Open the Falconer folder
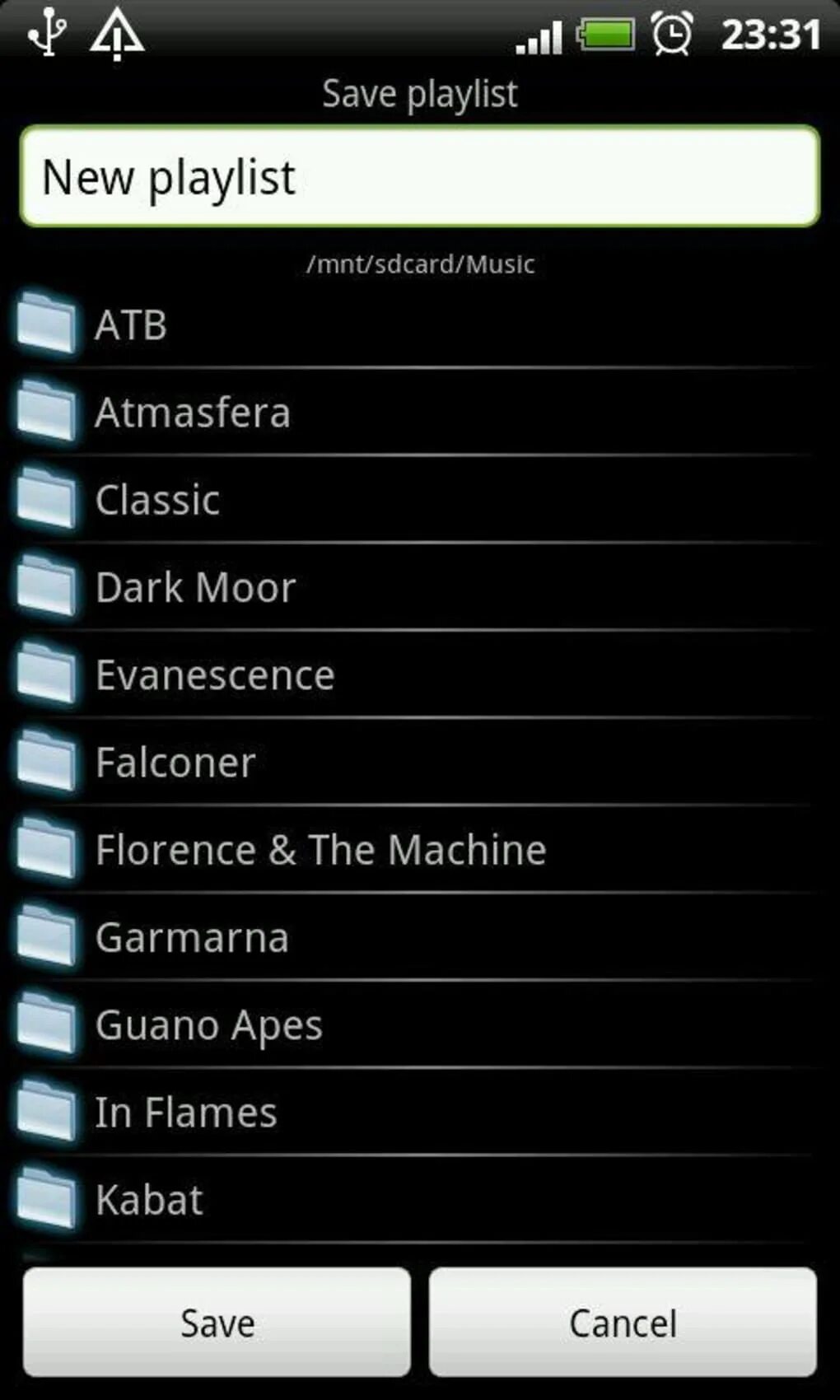Viewport: 840px width, 1400px height. (420, 762)
